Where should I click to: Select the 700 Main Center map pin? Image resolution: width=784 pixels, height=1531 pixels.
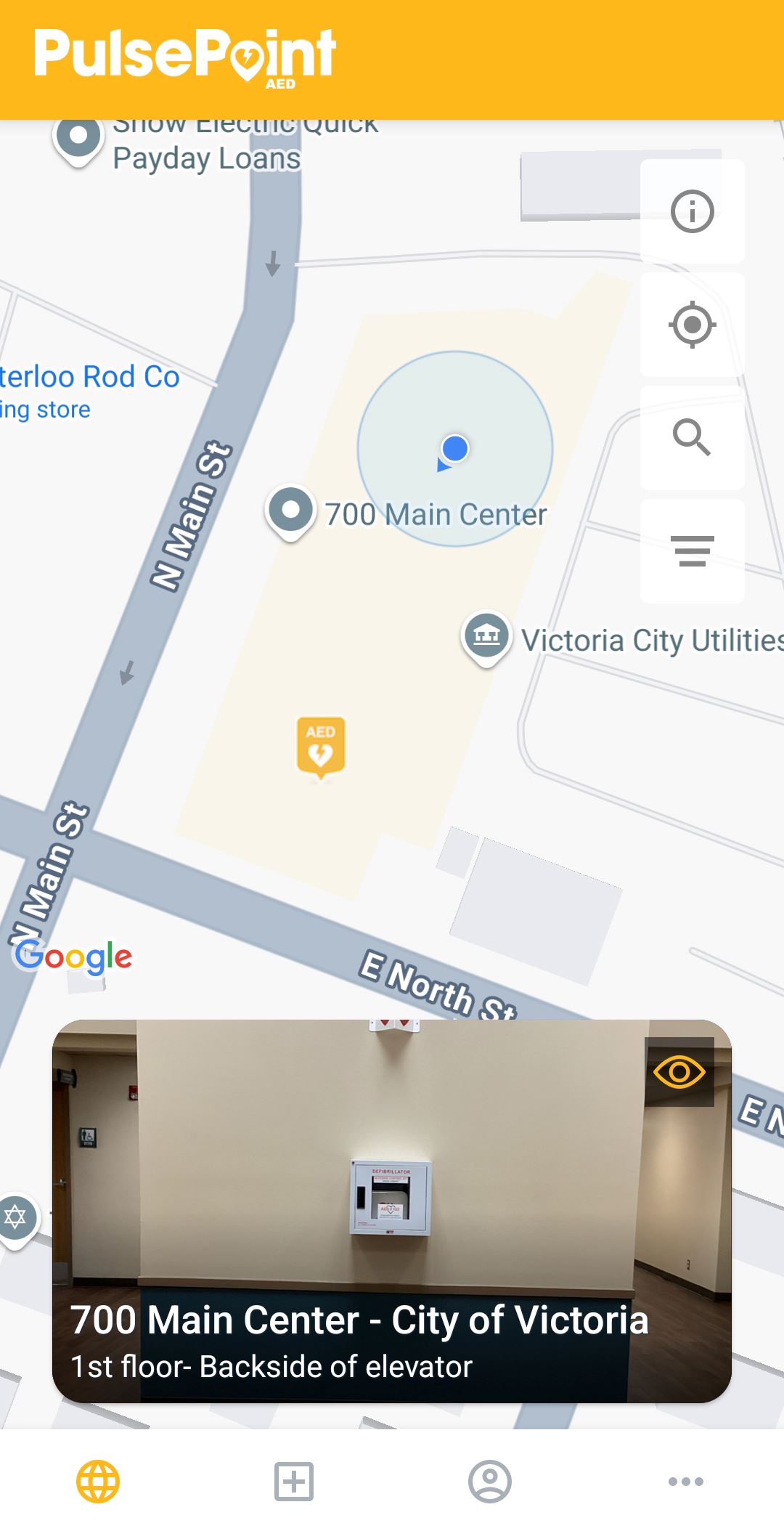point(290,511)
